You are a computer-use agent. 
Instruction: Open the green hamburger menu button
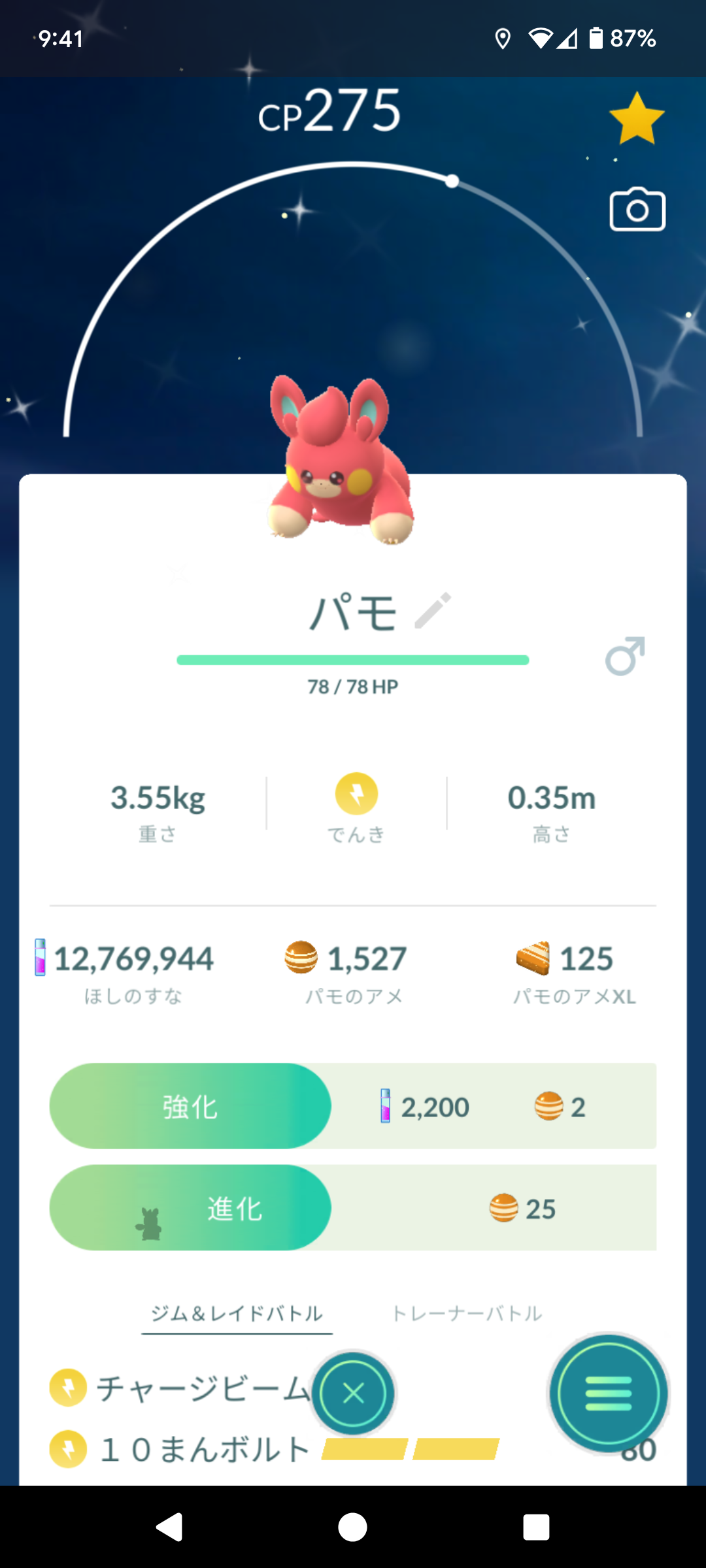609,1394
